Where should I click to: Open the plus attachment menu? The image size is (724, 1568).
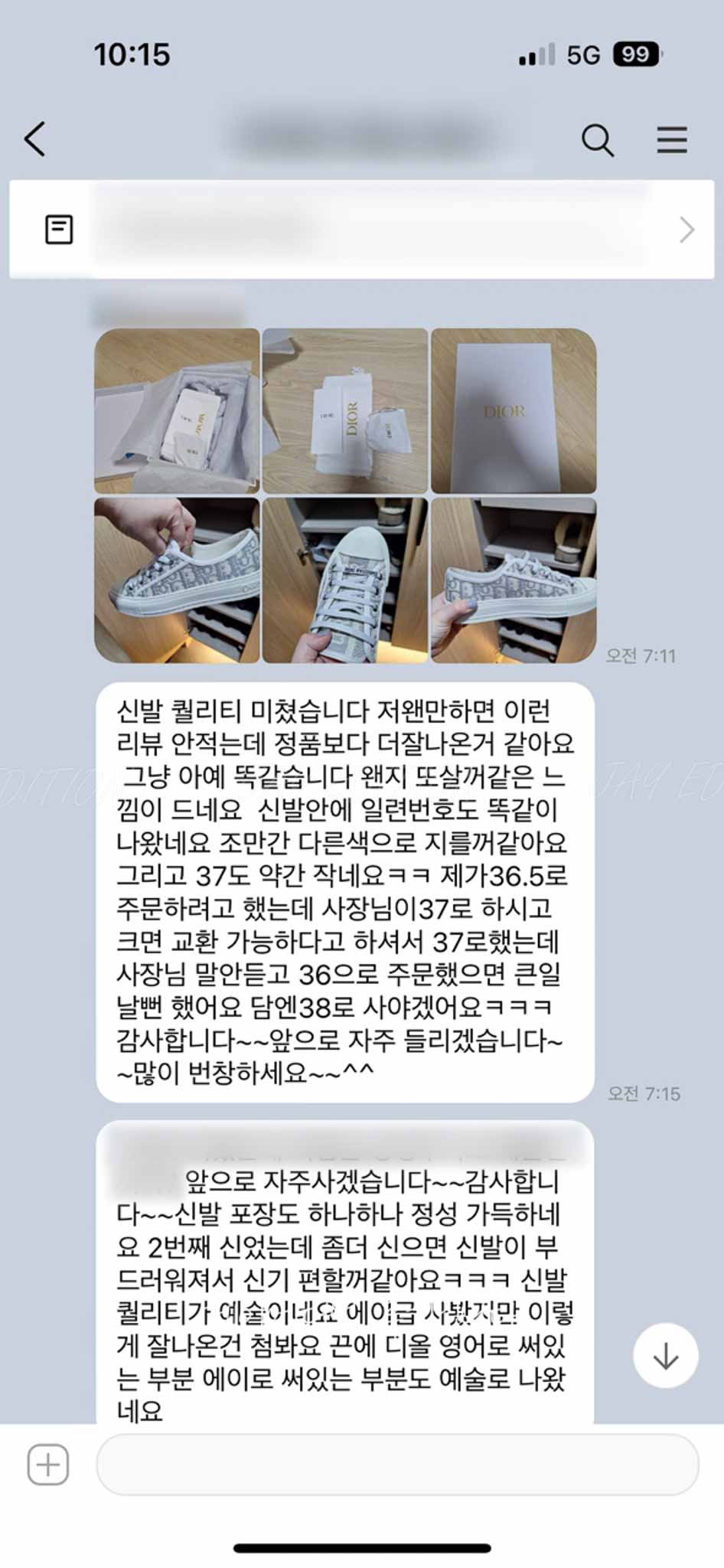(x=48, y=1465)
